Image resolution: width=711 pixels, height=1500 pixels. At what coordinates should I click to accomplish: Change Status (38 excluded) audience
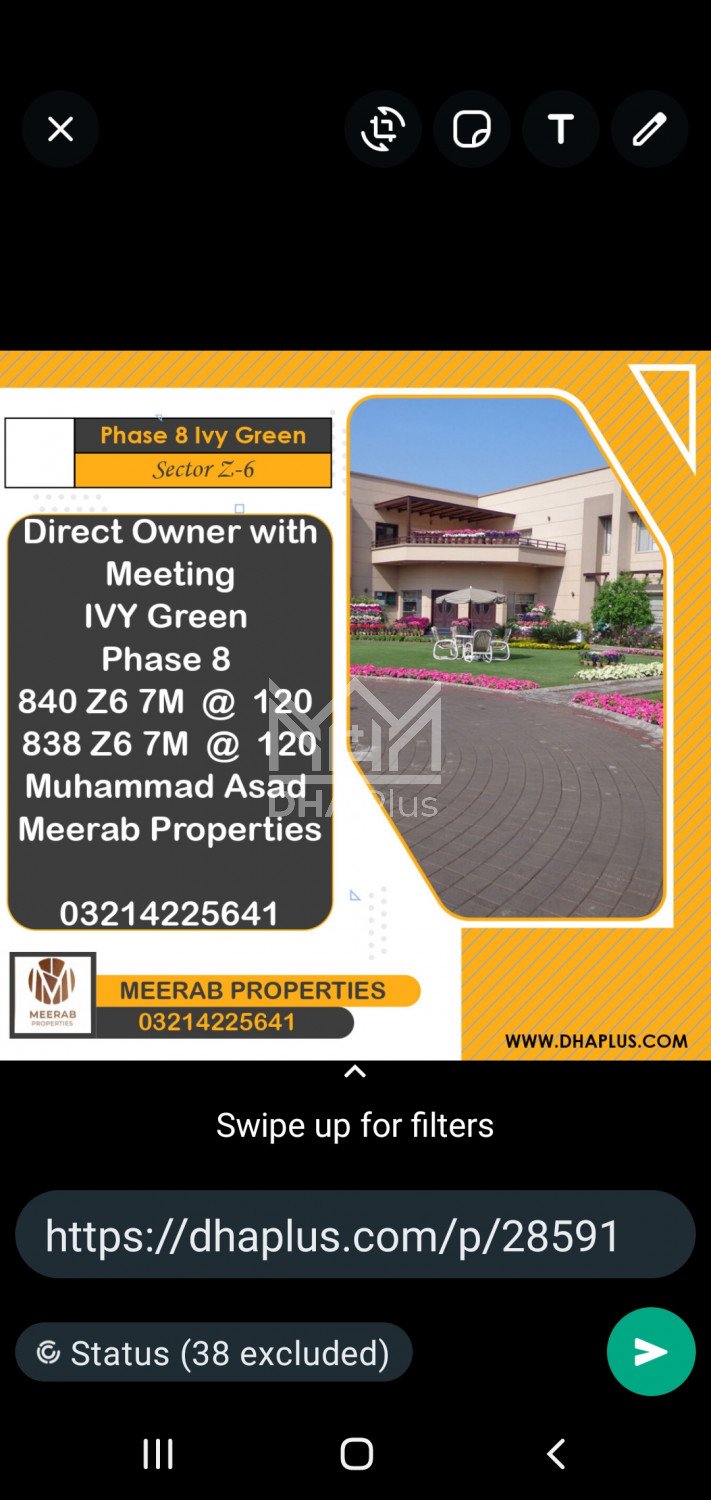pyautogui.click(x=213, y=1353)
